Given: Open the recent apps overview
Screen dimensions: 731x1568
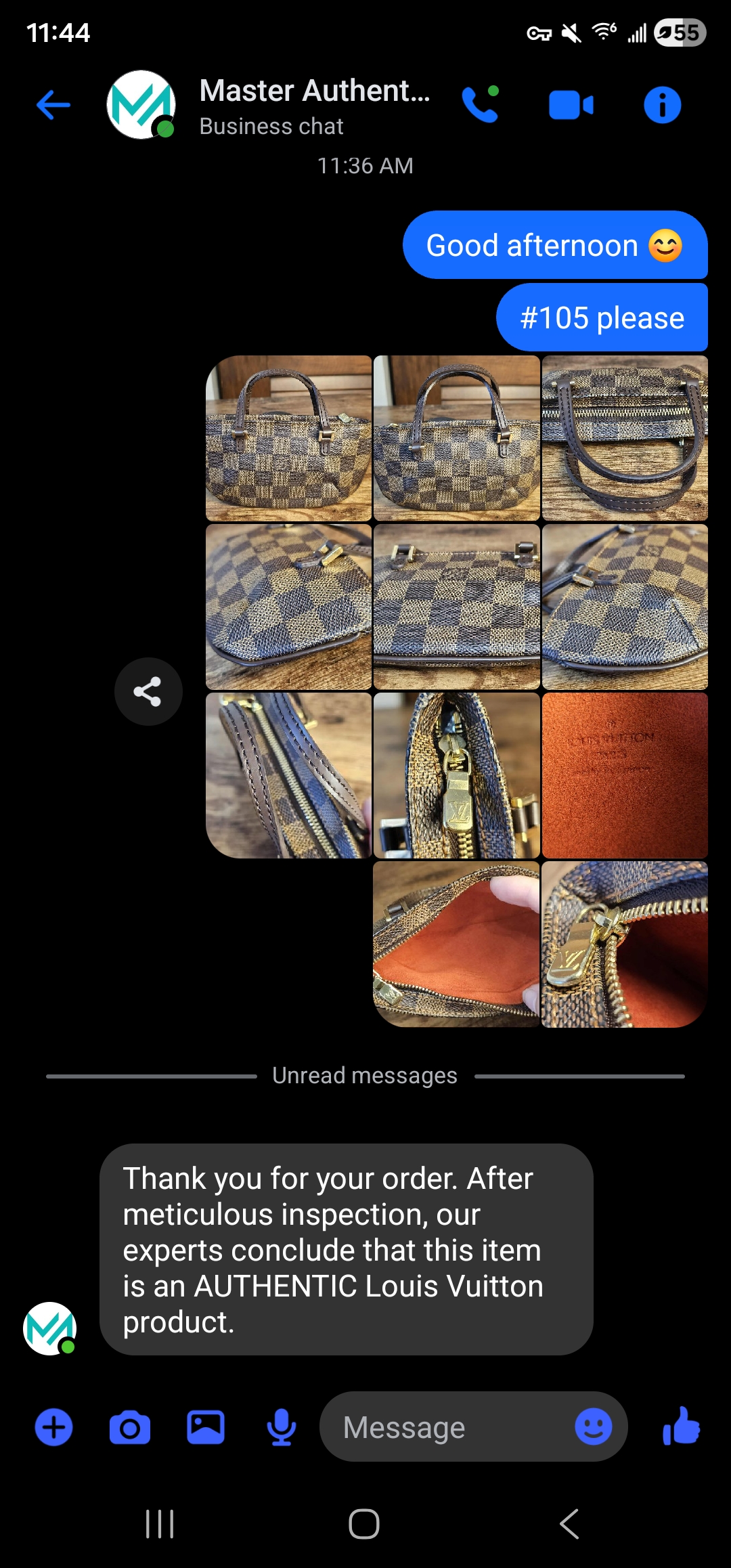Looking at the screenshot, I should click(x=160, y=1524).
